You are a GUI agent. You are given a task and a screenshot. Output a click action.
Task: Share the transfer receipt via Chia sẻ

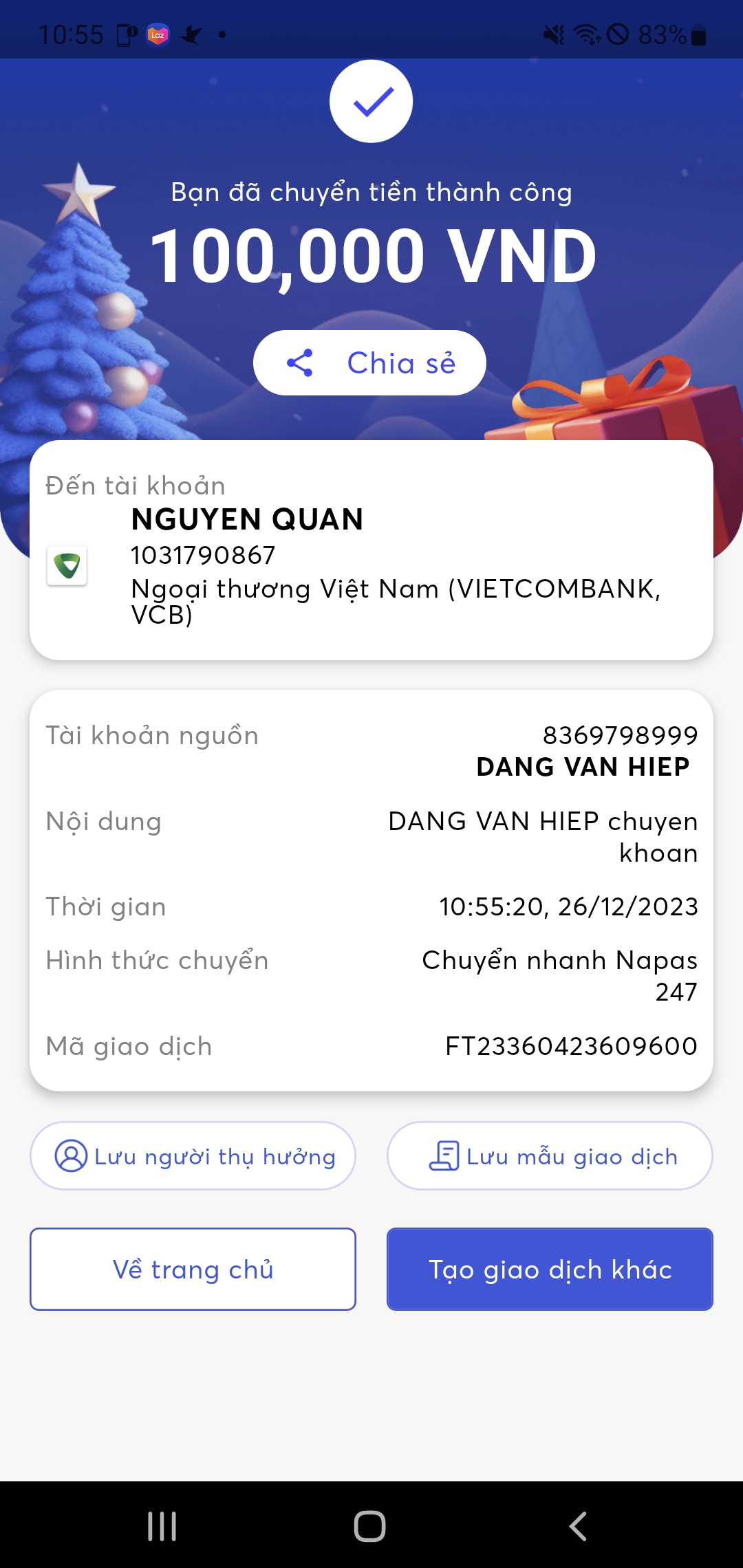pyautogui.click(x=369, y=363)
